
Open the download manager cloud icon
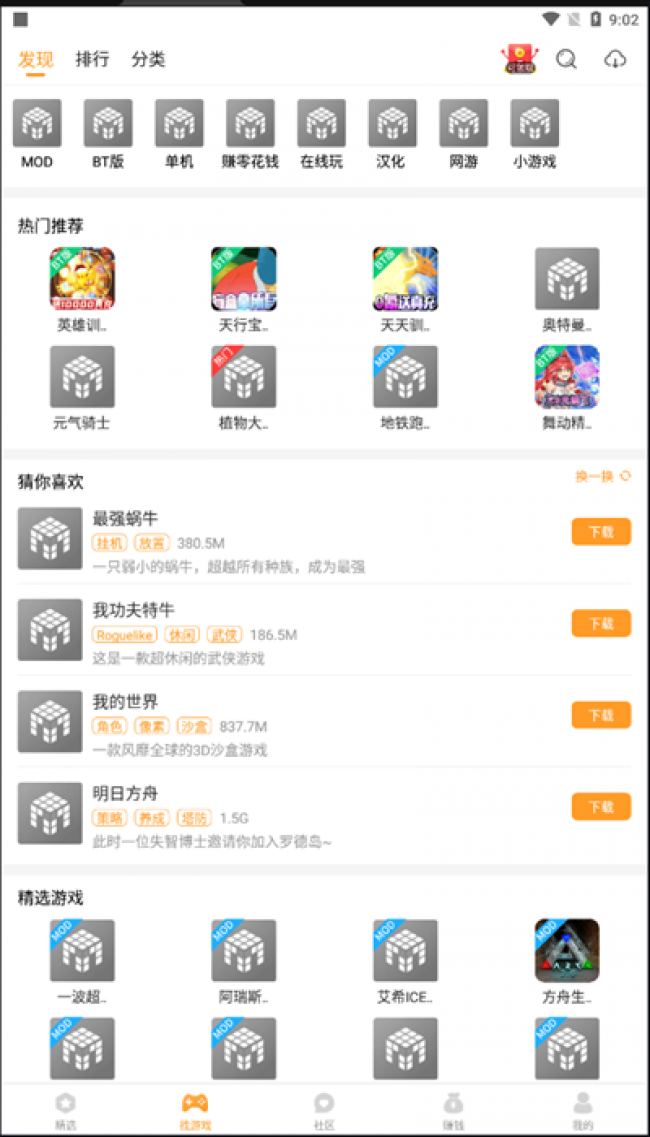point(615,60)
